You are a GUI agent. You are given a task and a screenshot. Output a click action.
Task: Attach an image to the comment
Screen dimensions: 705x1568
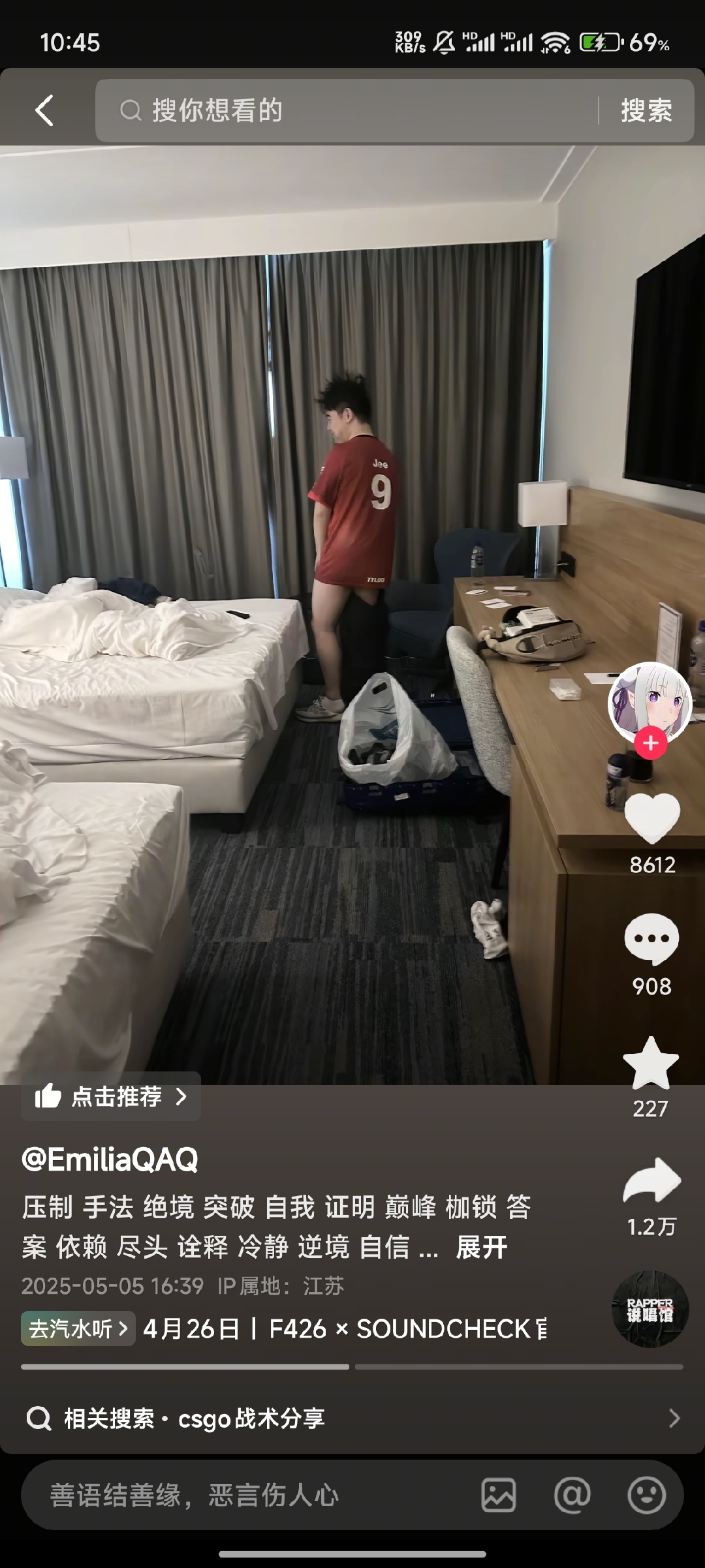tap(499, 1495)
